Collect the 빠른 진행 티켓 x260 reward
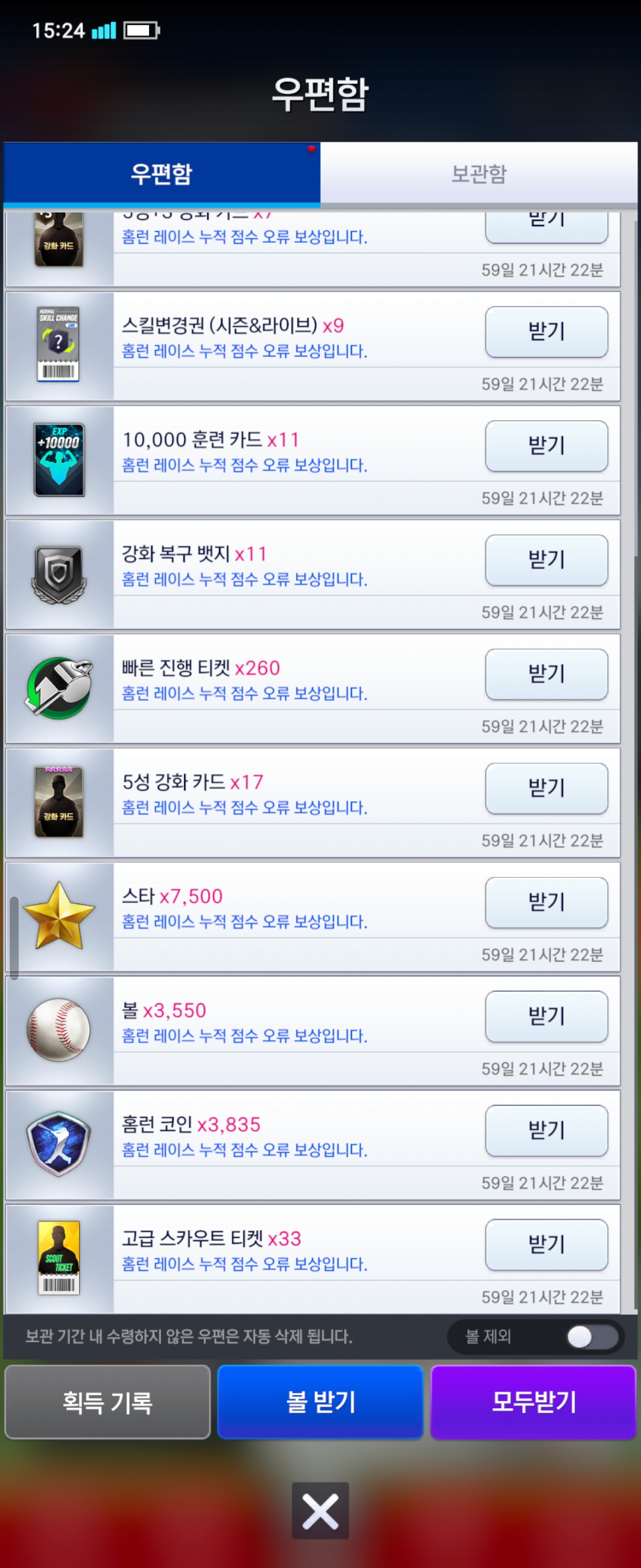Viewport: 641px width, 1568px height. pyautogui.click(x=546, y=674)
